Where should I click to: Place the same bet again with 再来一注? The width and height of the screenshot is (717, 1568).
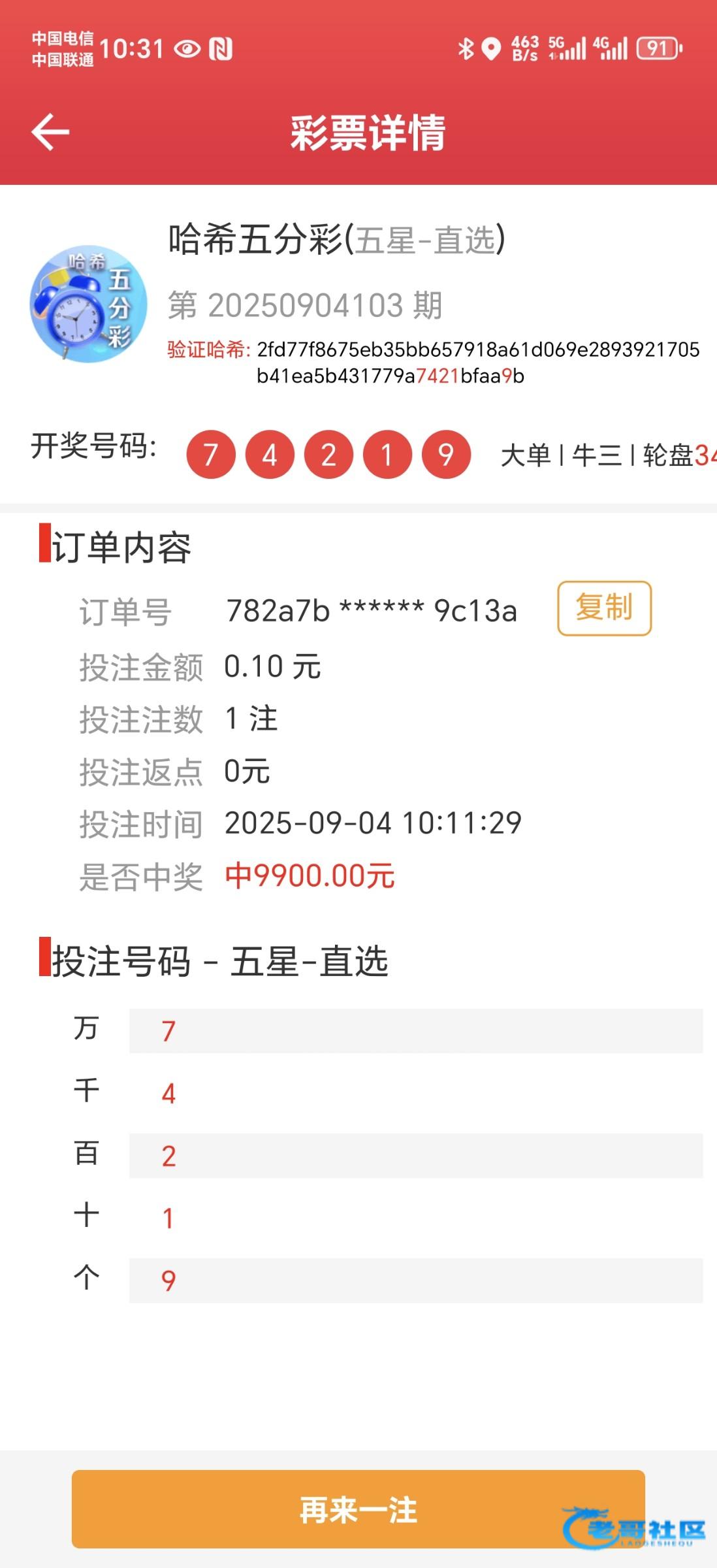click(358, 1510)
